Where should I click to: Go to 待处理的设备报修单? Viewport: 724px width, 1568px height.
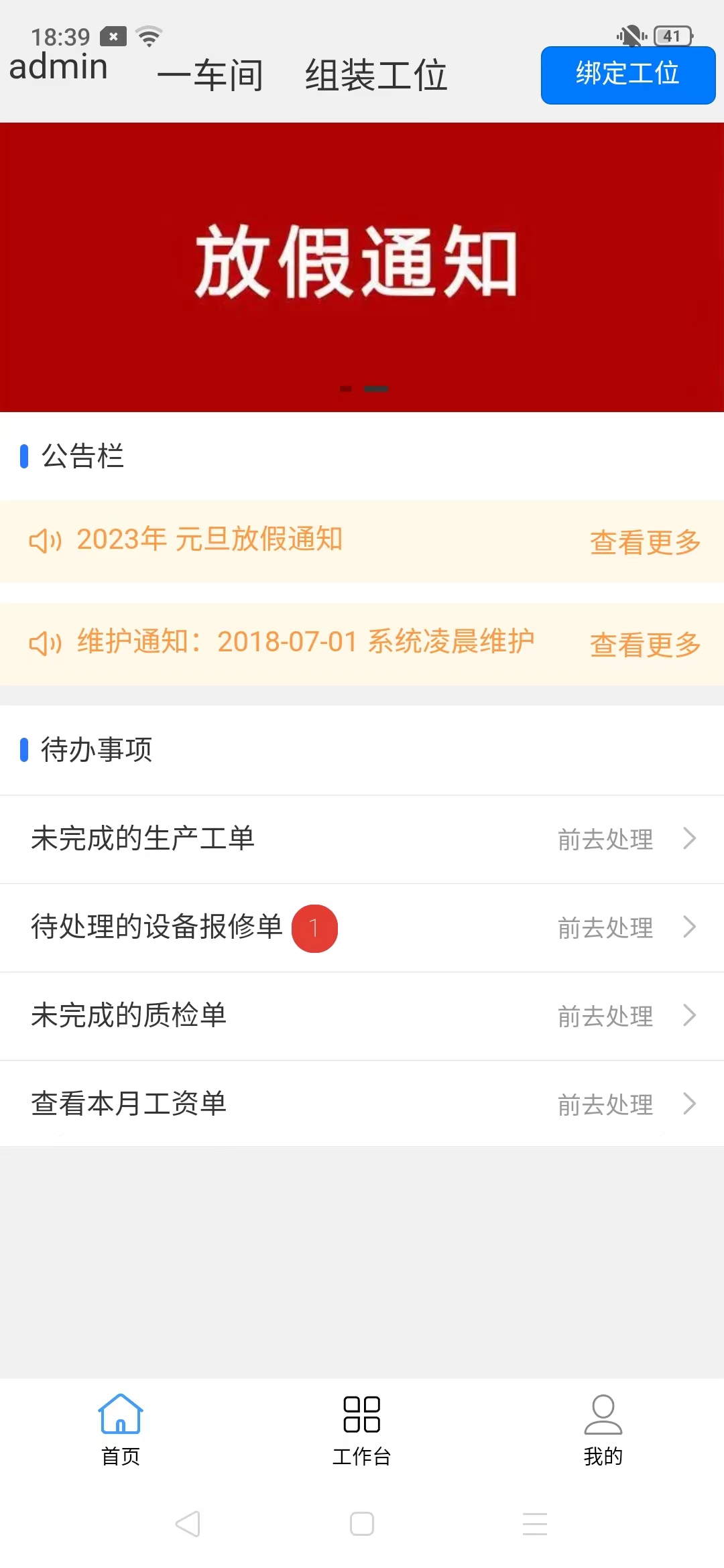click(x=362, y=927)
